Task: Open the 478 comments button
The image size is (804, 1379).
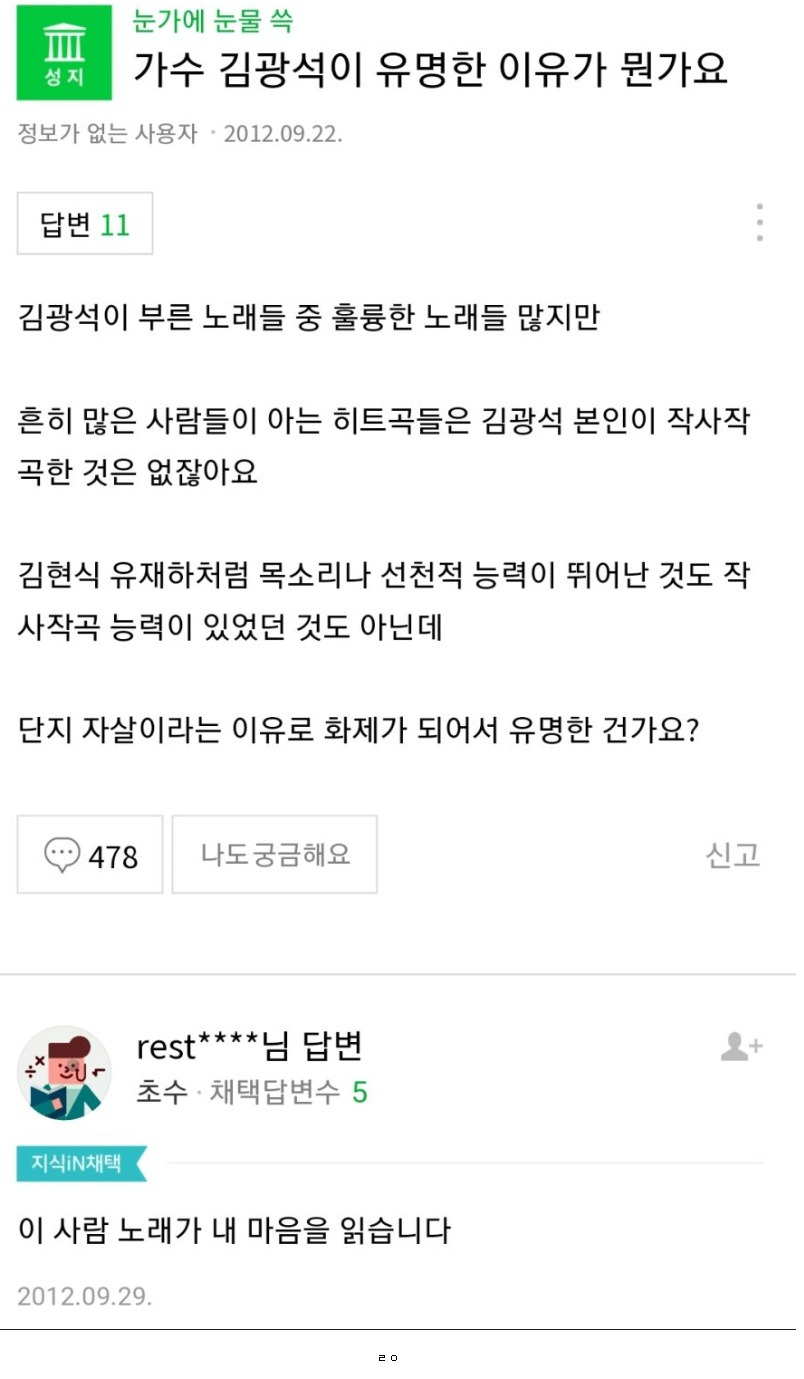Action: (90, 854)
